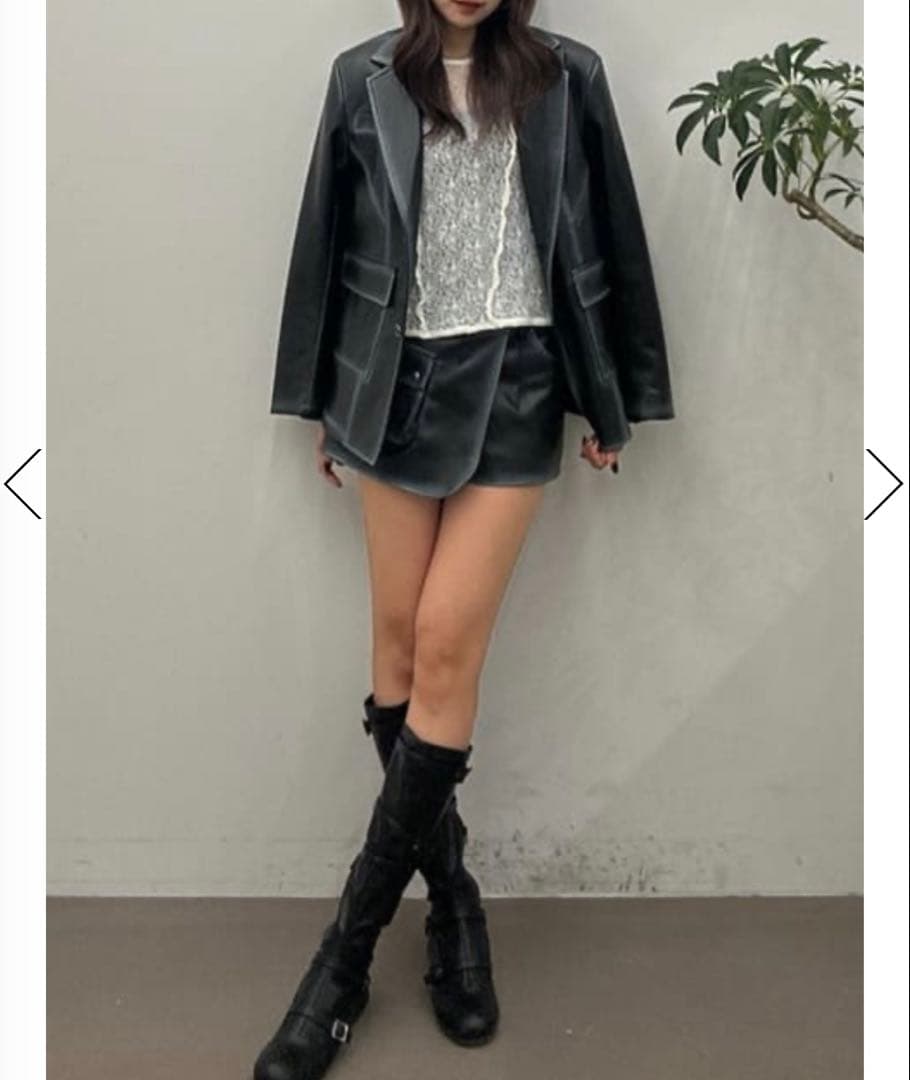Go to the previous product image
Image resolution: width=910 pixels, height=1080 pixels.
click(x=23, y=484)
